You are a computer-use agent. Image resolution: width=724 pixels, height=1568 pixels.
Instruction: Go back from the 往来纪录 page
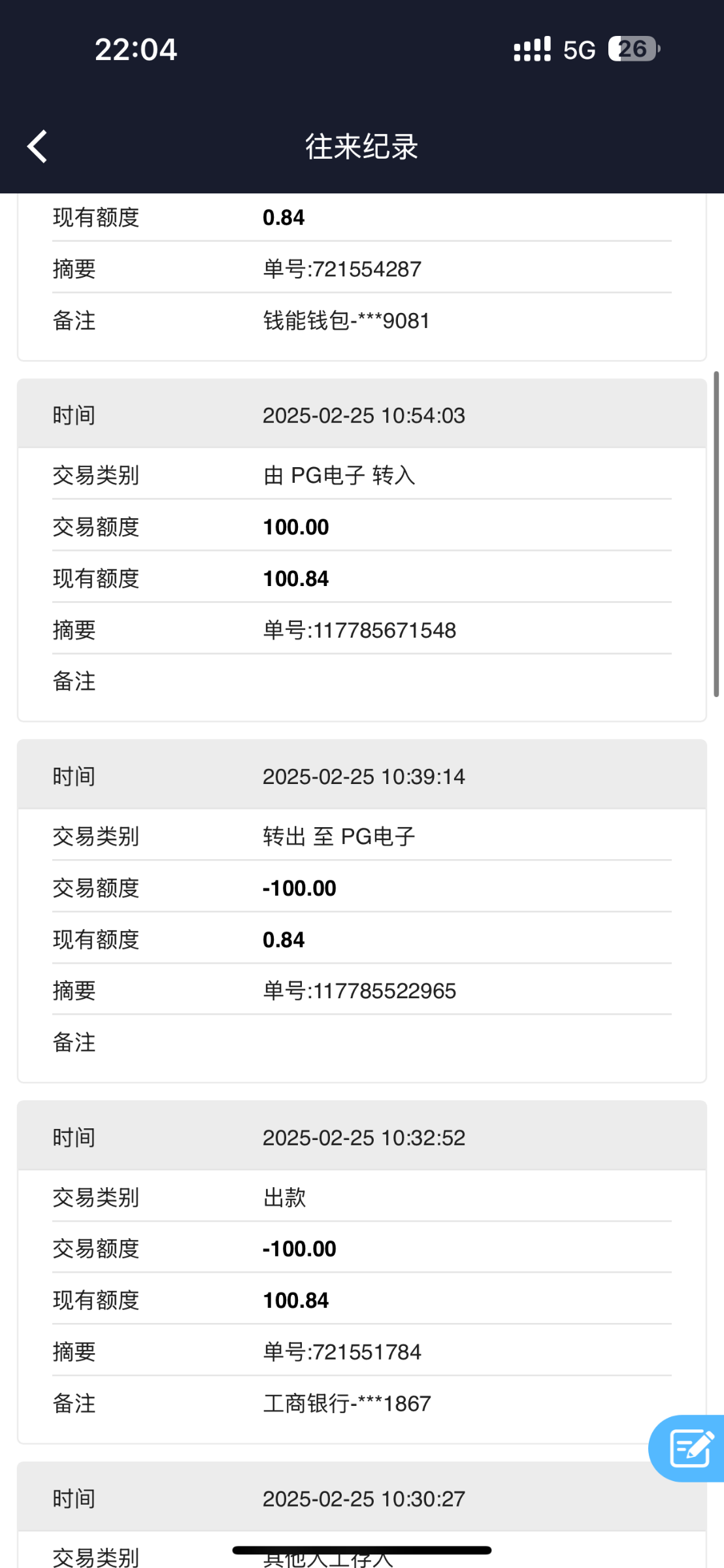[37, 146]
